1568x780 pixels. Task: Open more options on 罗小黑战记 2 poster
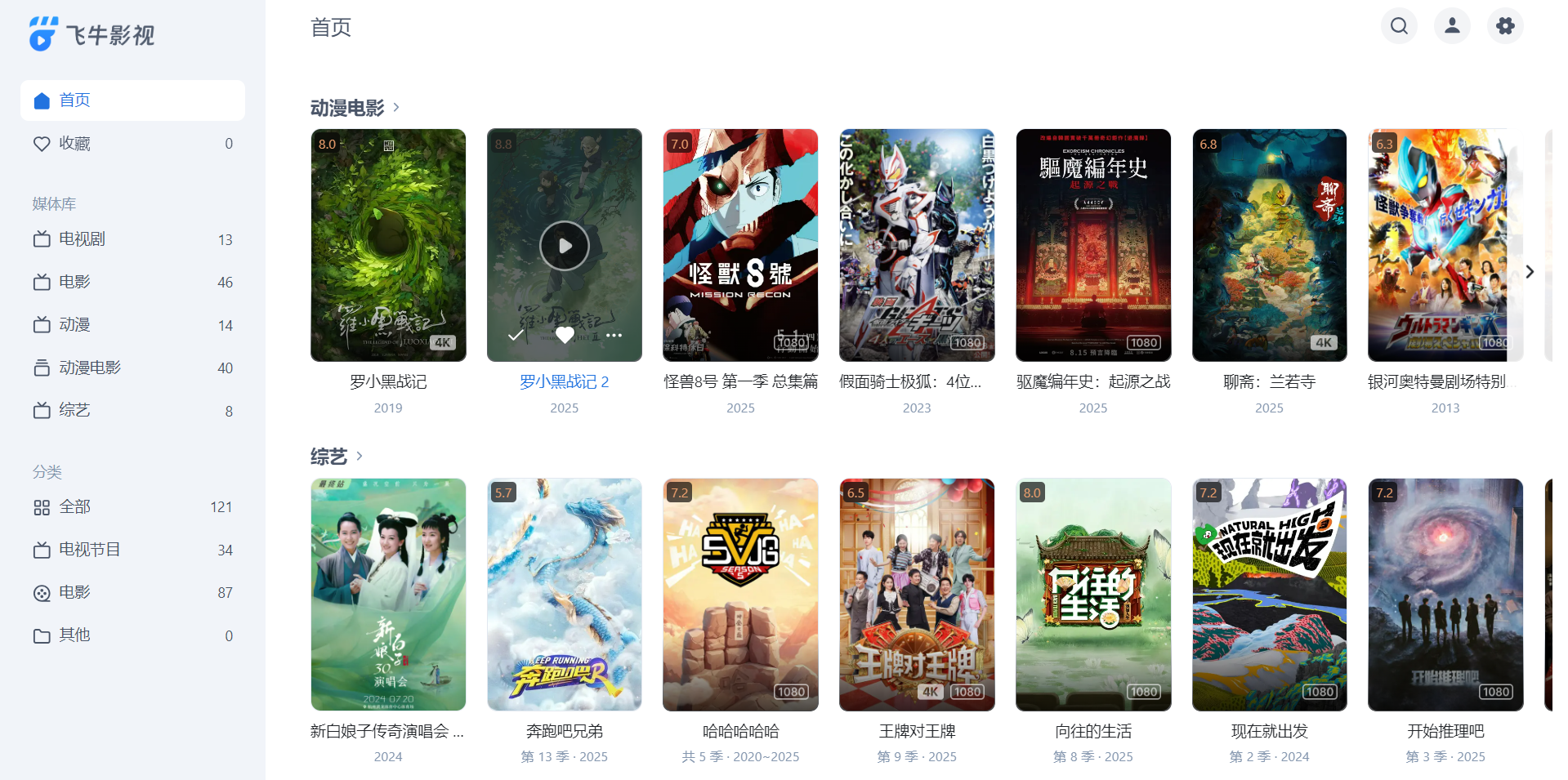pos(614,335)
